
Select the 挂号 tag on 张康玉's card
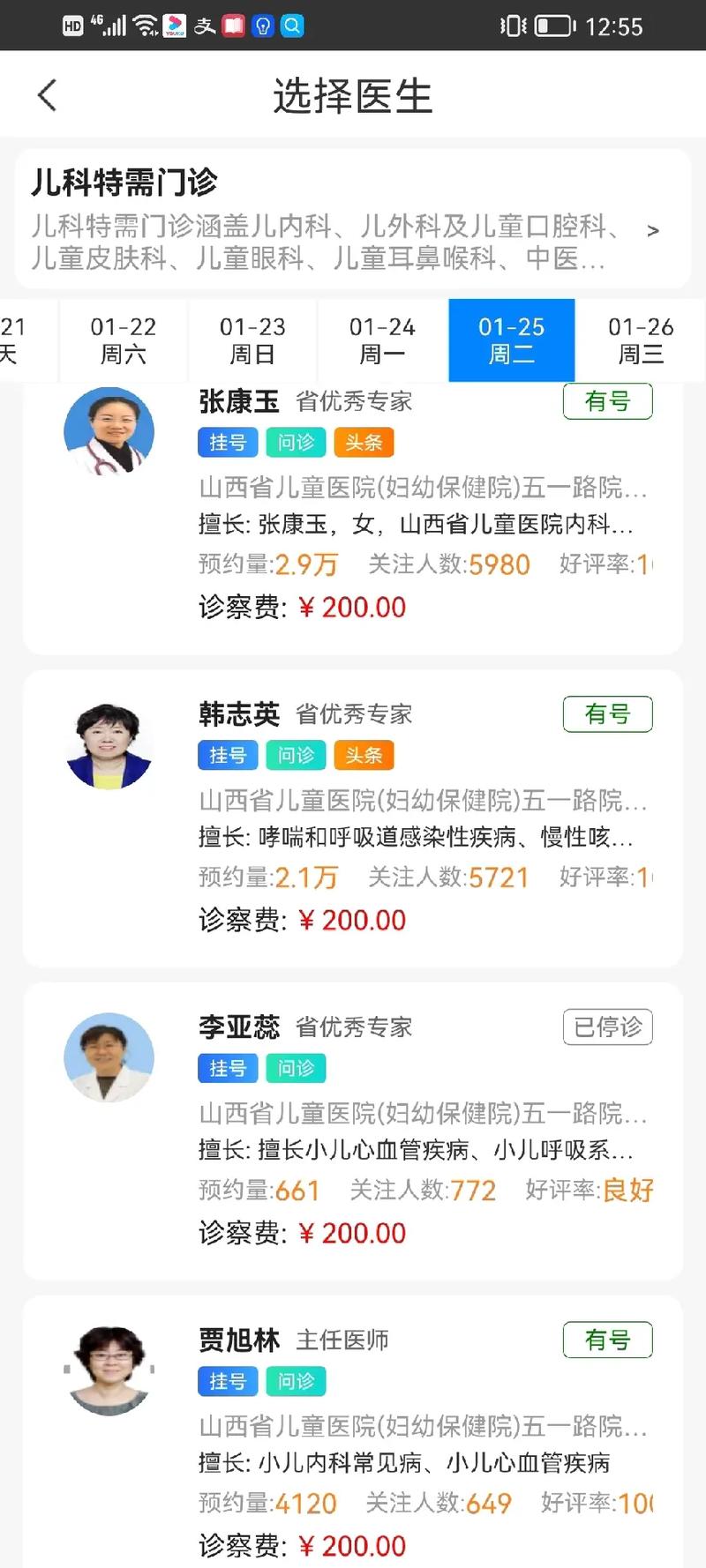pos(227,442)
